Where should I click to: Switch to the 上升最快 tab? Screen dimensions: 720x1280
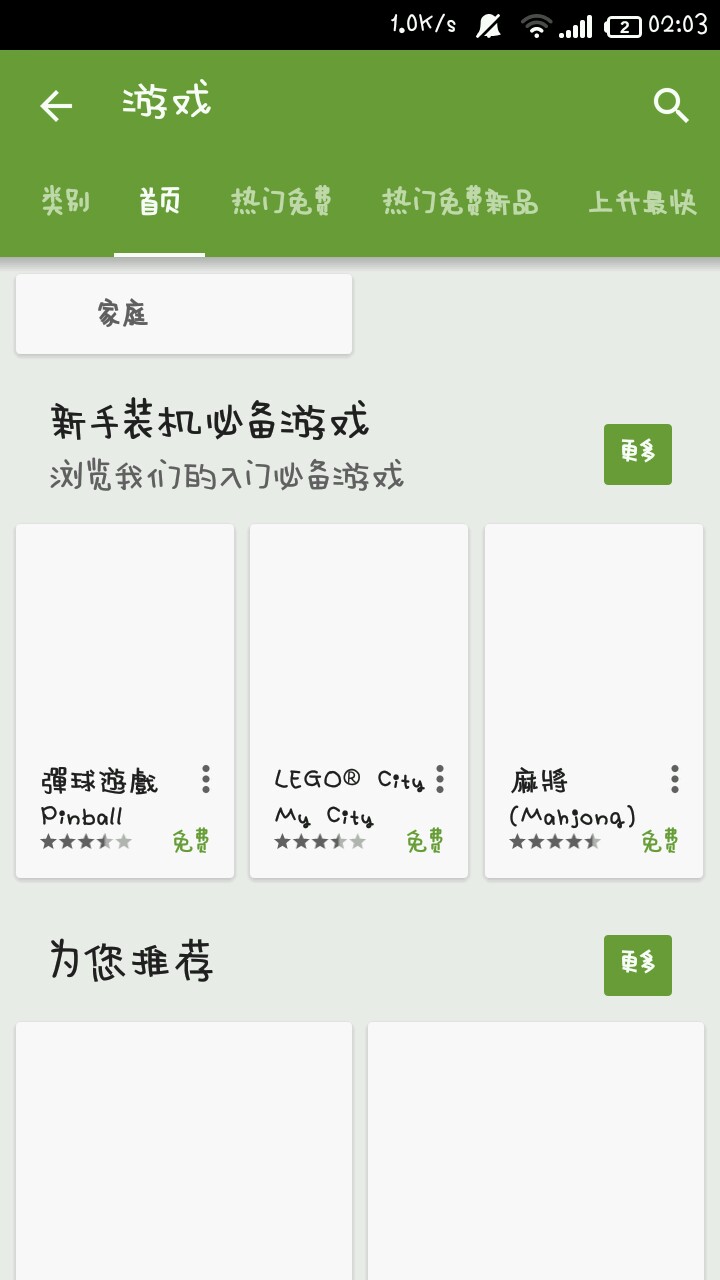(x=642, y=202)
